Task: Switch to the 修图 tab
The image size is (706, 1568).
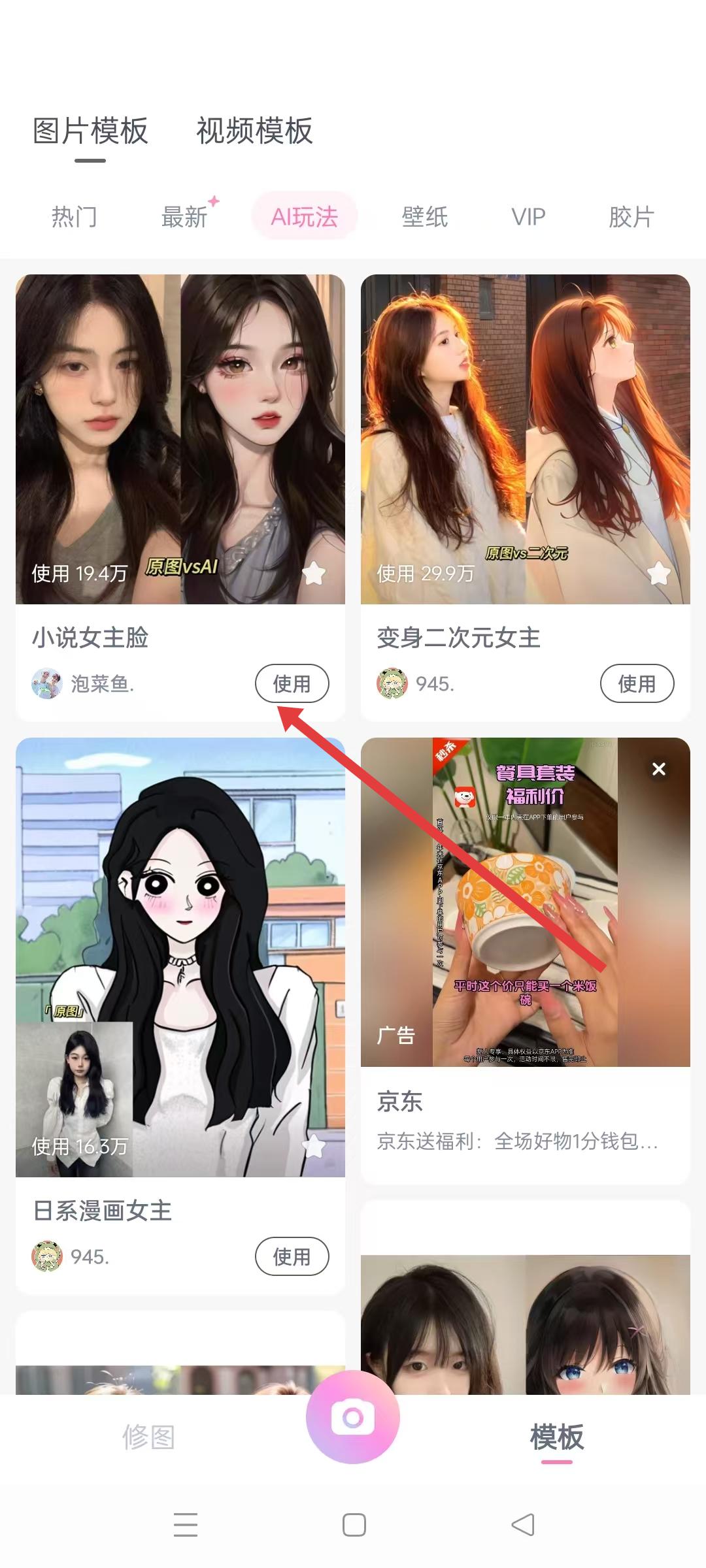Action: [x=148, y=1437]
